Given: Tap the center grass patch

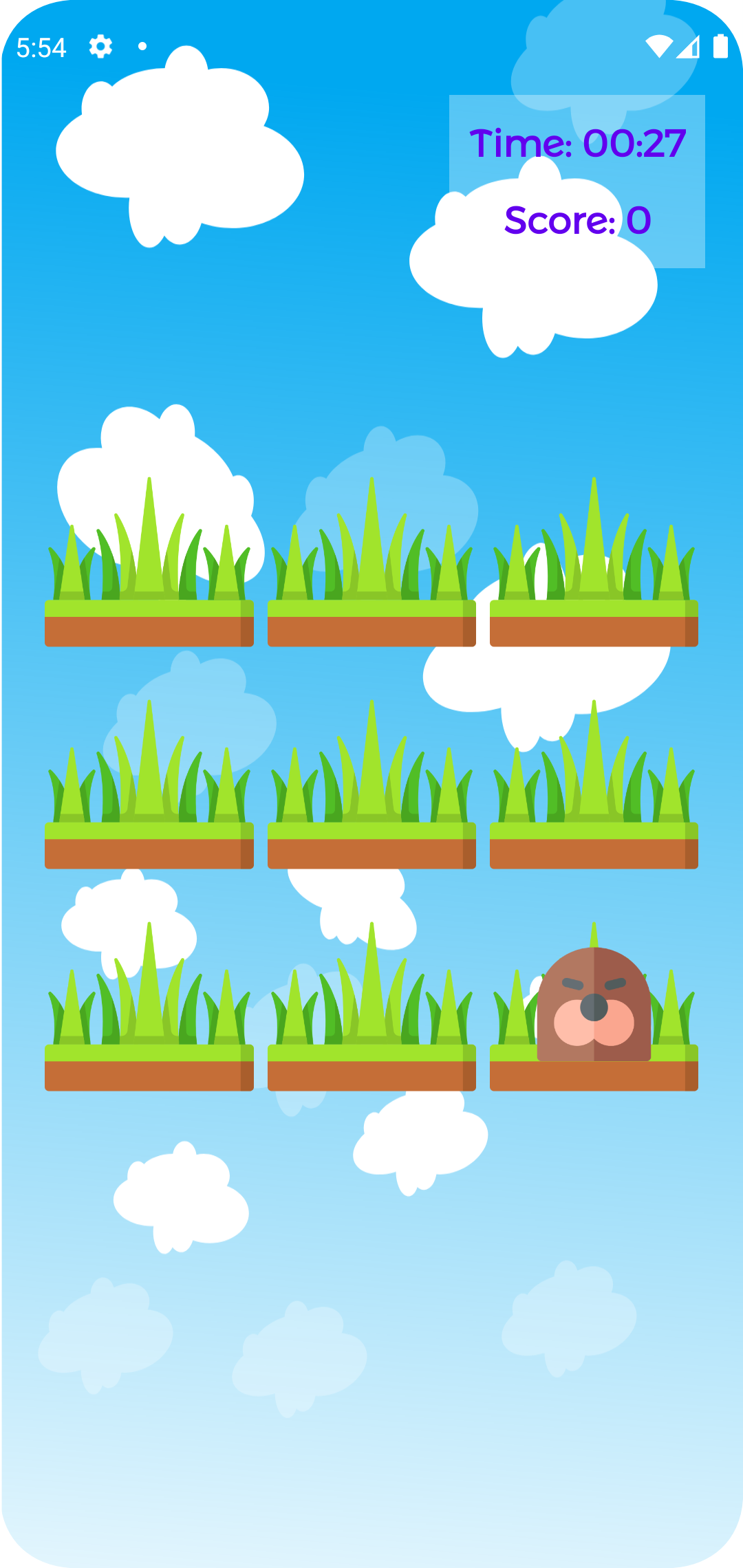Looking at the screenshot, I should pos(371,805).
